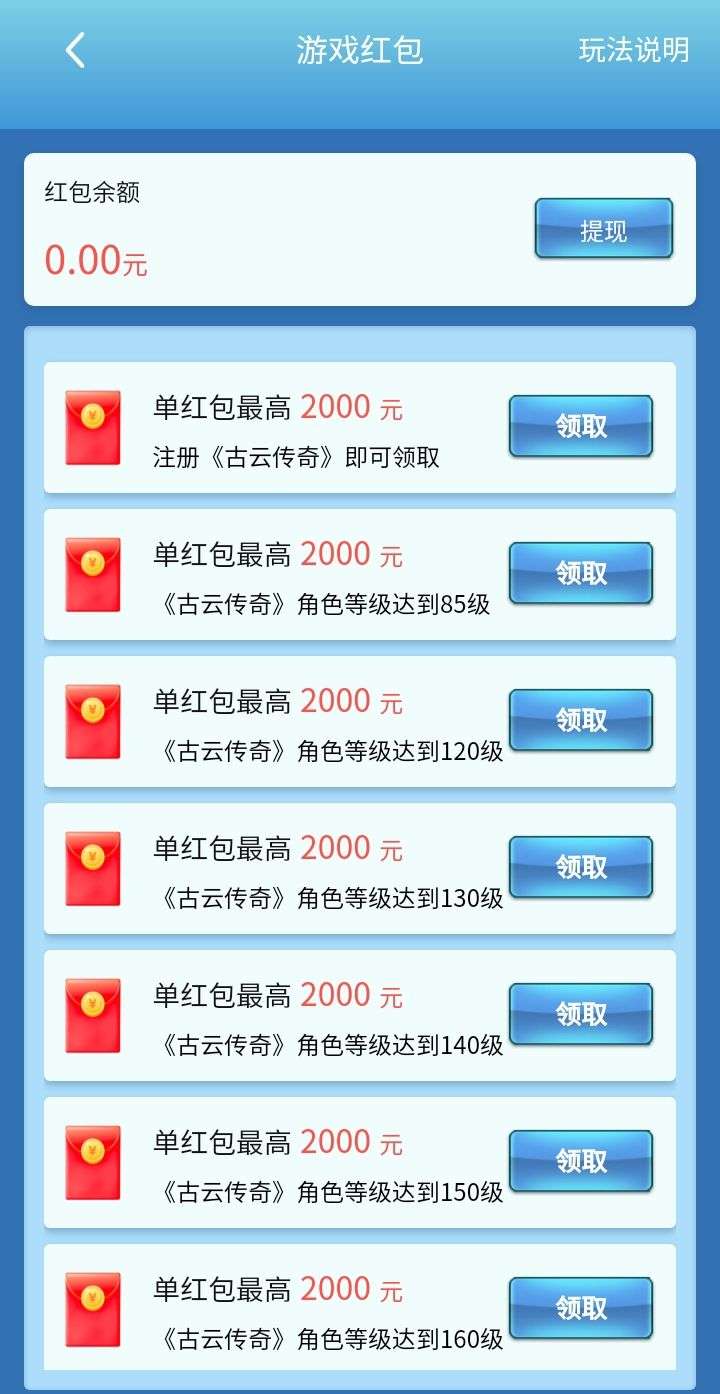
Task: Claim the level 150 red packet
Action: 581,1161
